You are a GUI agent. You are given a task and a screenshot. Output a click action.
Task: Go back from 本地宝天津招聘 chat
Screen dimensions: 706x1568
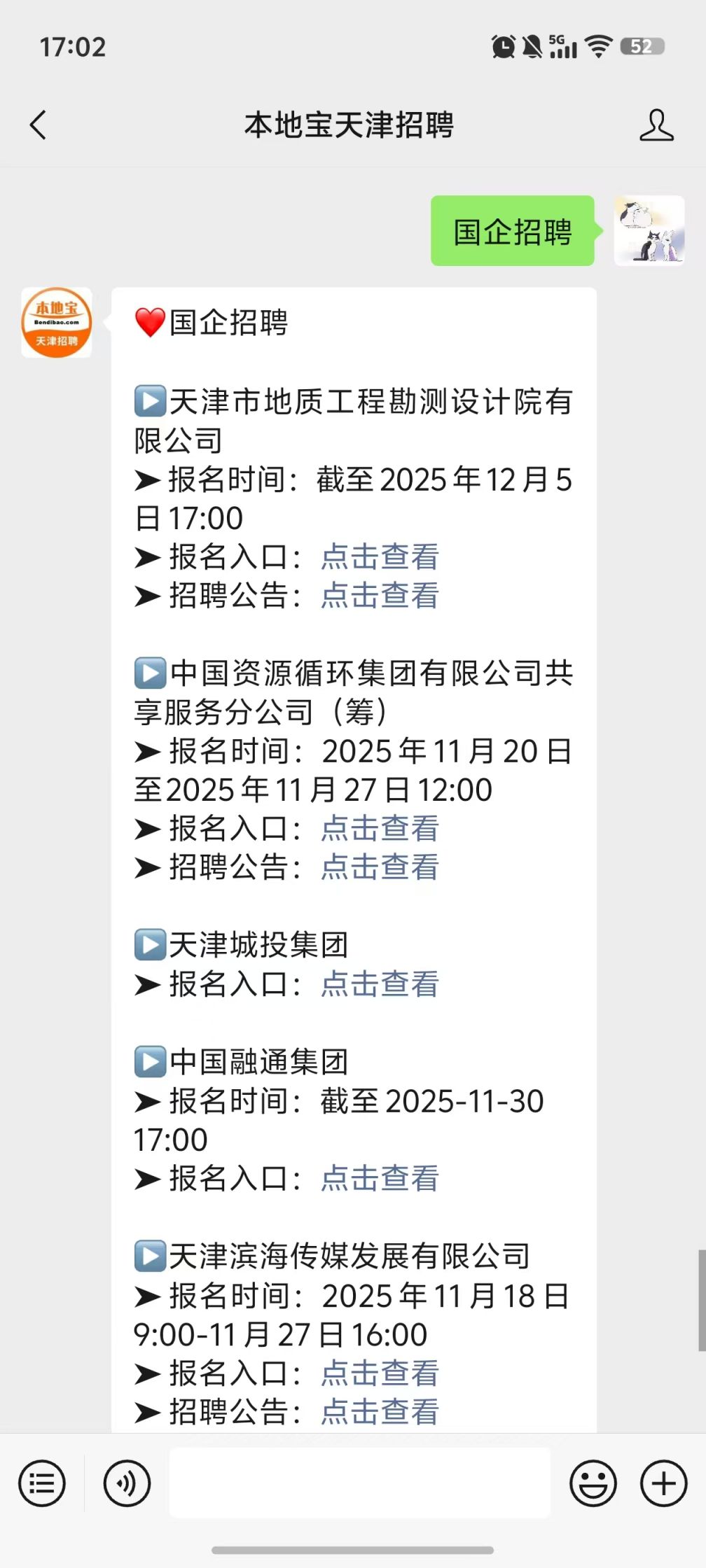tap(39, 125)
